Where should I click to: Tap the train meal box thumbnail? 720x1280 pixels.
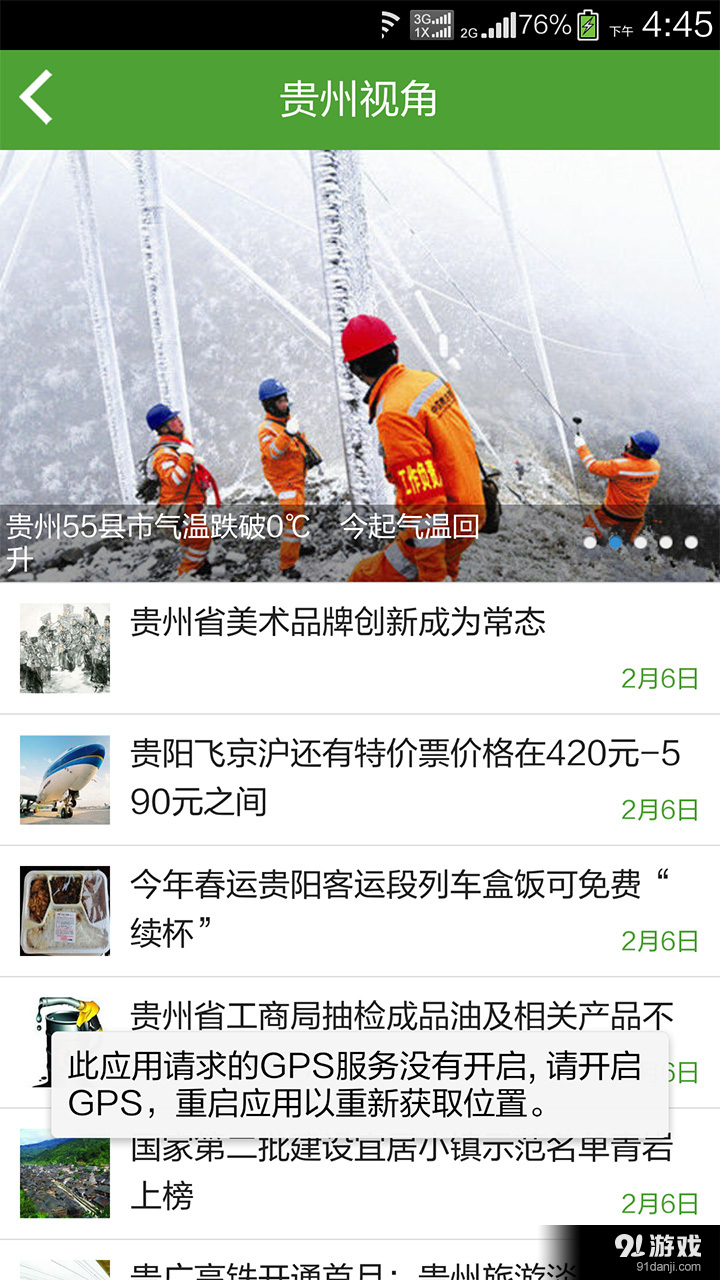[x=65, y=910]
